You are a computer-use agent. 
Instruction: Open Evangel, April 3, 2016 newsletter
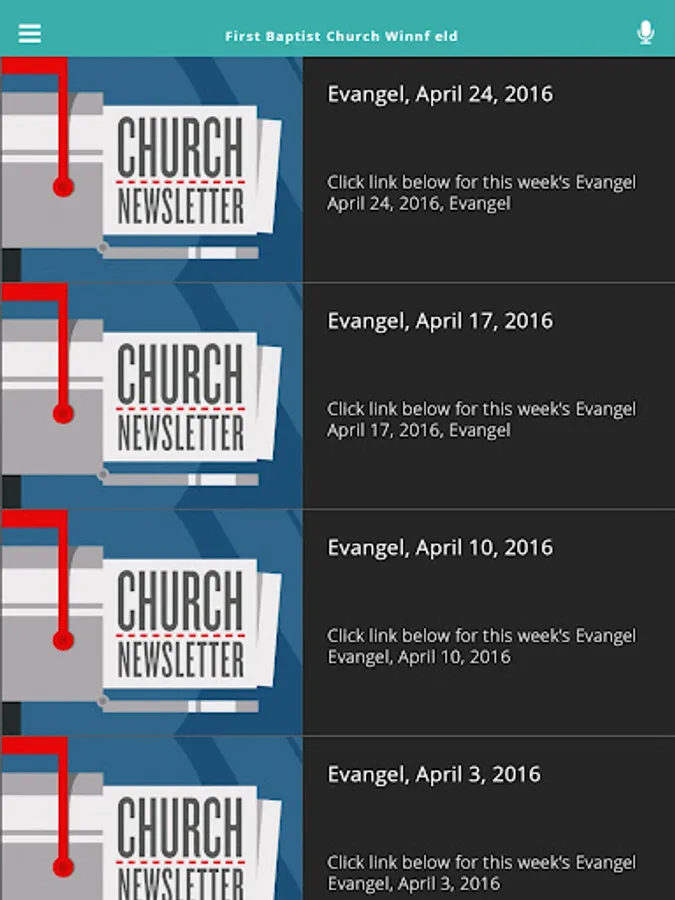(434, 775)
